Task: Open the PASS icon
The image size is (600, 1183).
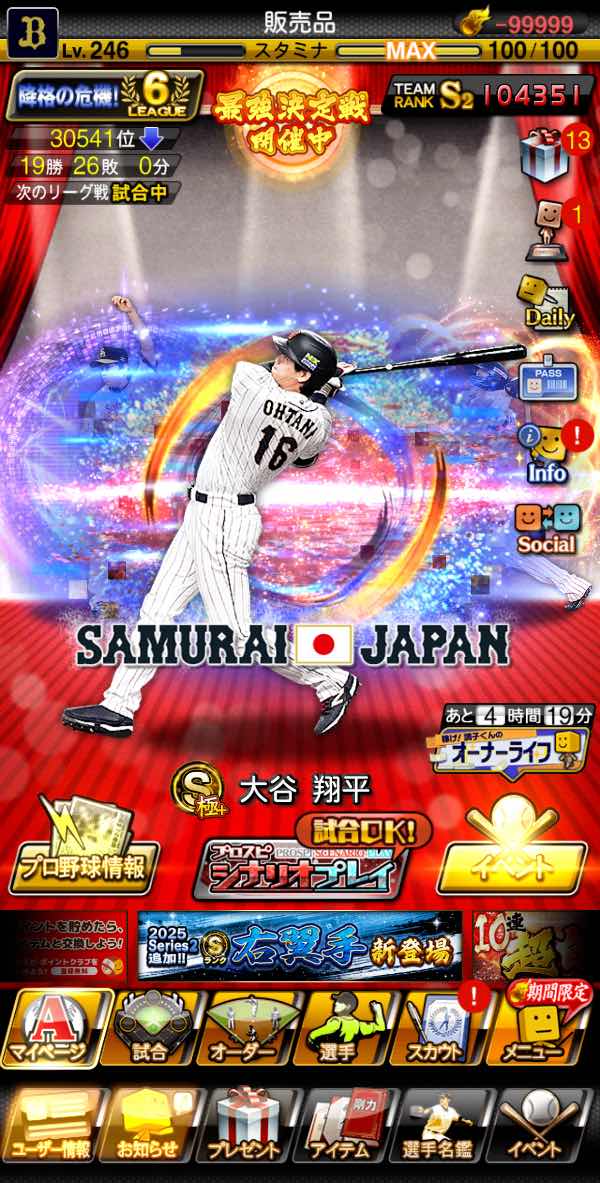Action: [x=546, y=379]
